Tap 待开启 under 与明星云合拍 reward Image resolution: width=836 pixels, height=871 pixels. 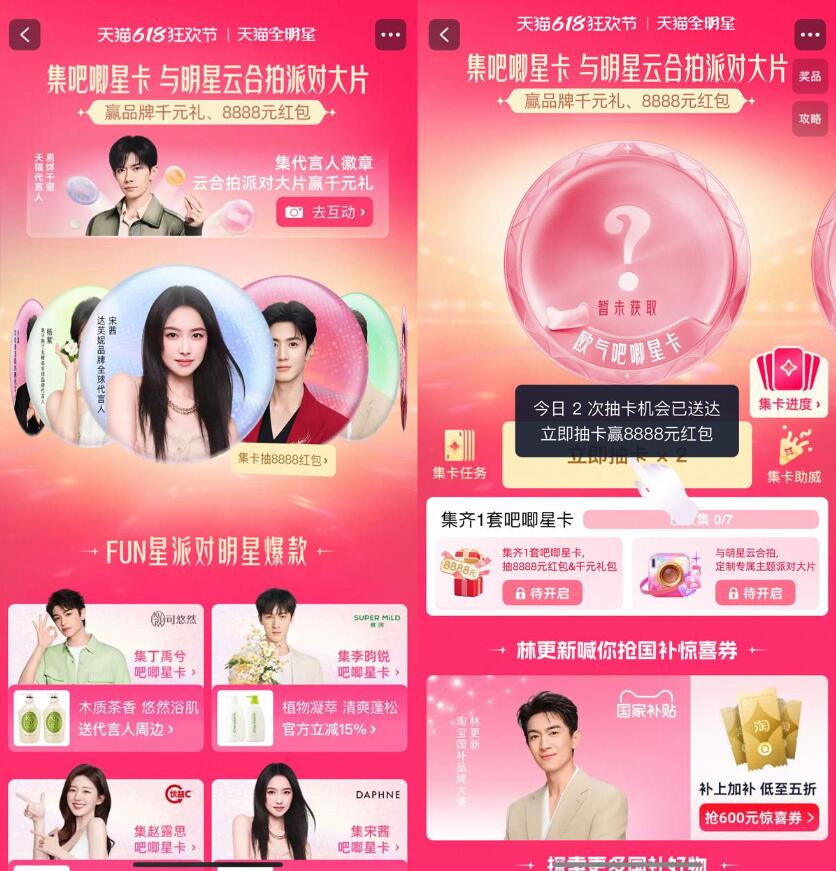(754, 592)
